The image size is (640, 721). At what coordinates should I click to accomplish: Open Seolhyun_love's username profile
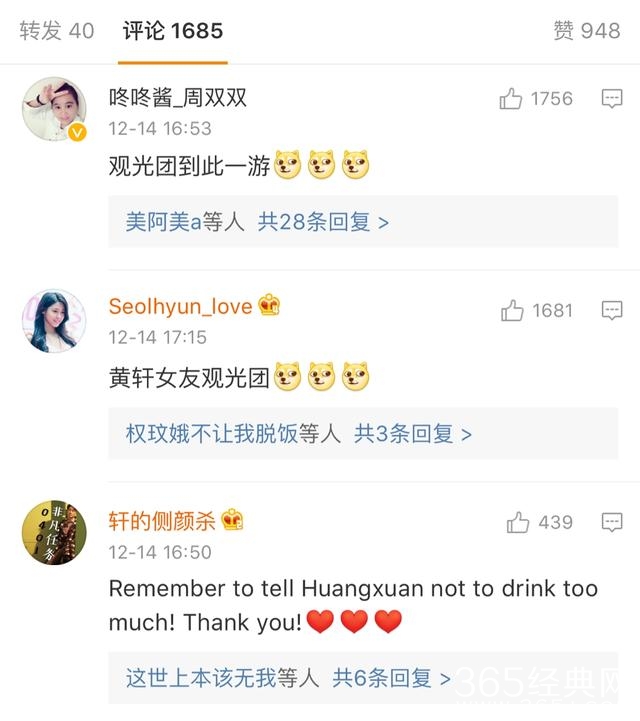pyautogui.click(x=180, y=307)
